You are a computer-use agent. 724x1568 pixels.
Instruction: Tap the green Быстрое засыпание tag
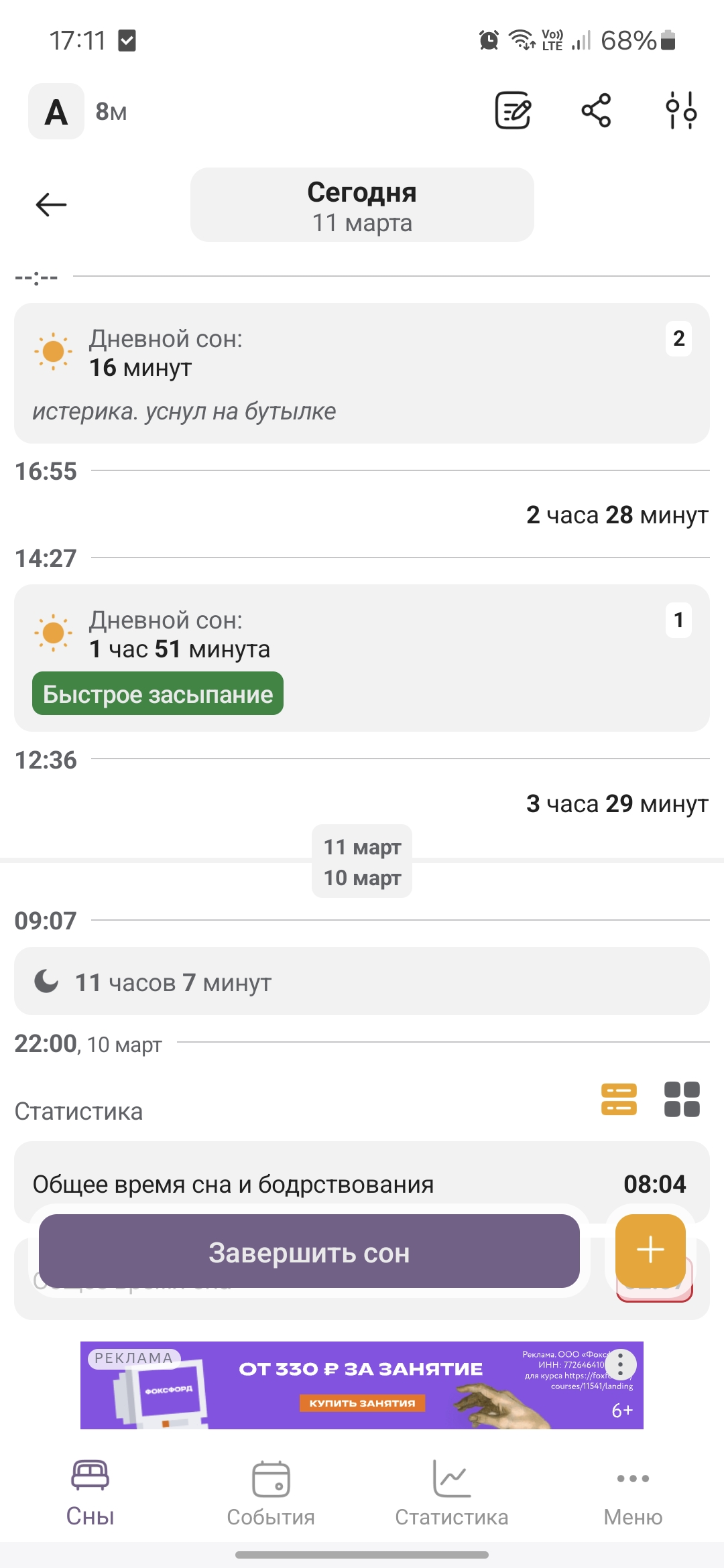coord(158,694)
